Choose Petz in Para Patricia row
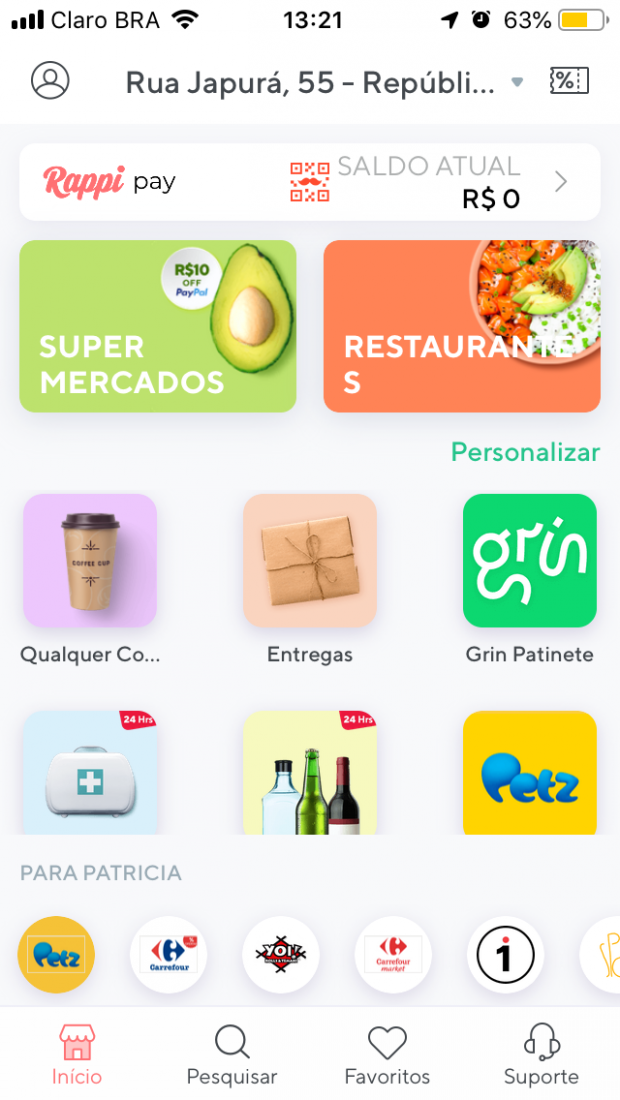Image resolution: width=620 pixels, height=1100 pixels. [56, 955]
